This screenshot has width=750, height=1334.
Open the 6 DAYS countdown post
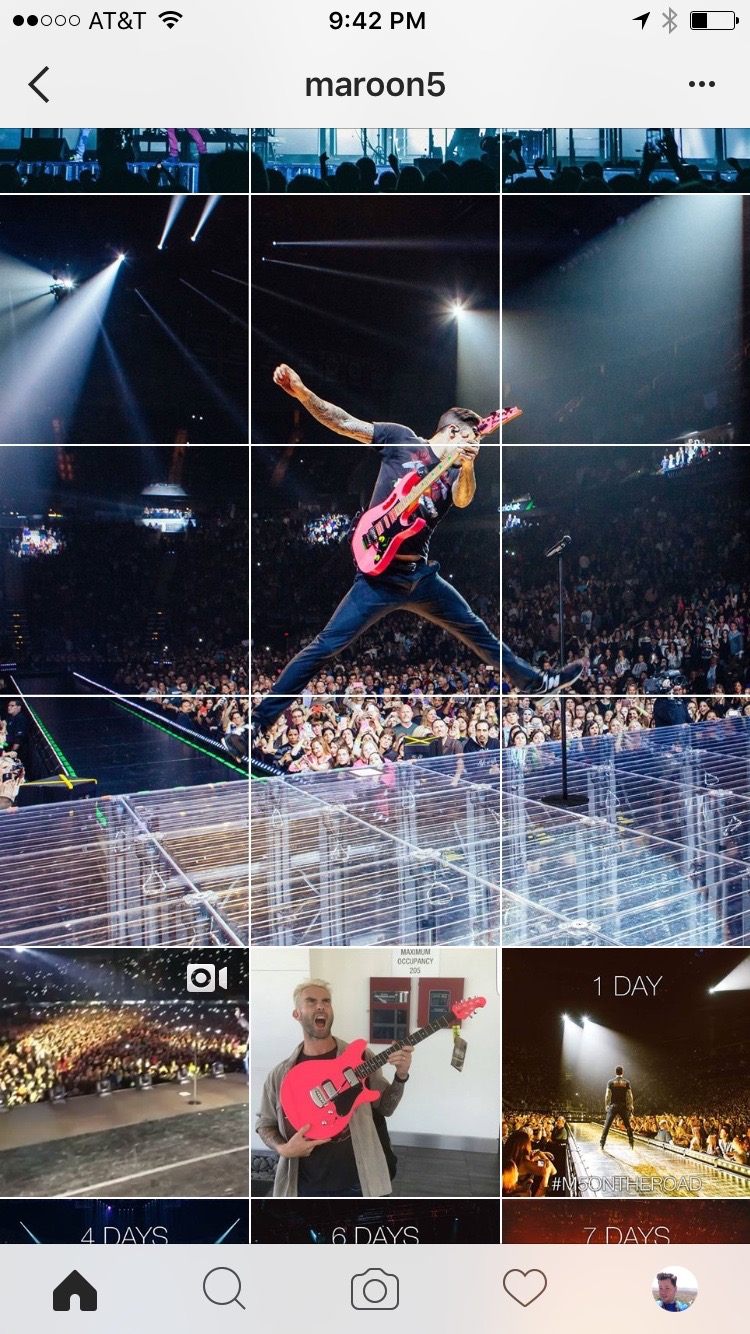[375, 1224]
